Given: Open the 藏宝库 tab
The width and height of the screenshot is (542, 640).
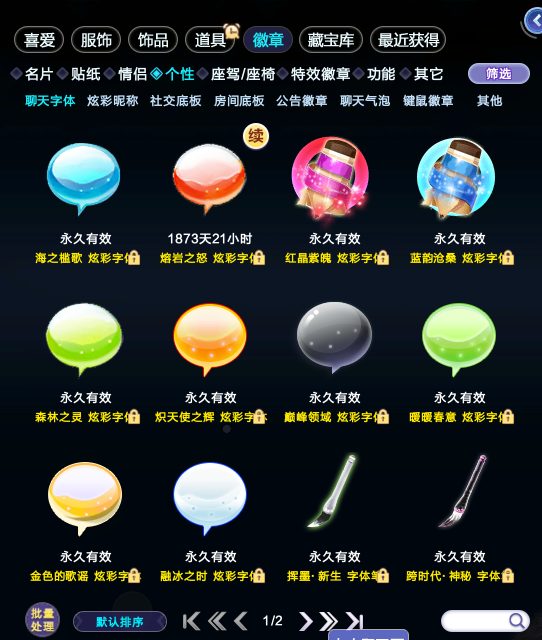Looking at the screenshot, I should tap(331, 40).
